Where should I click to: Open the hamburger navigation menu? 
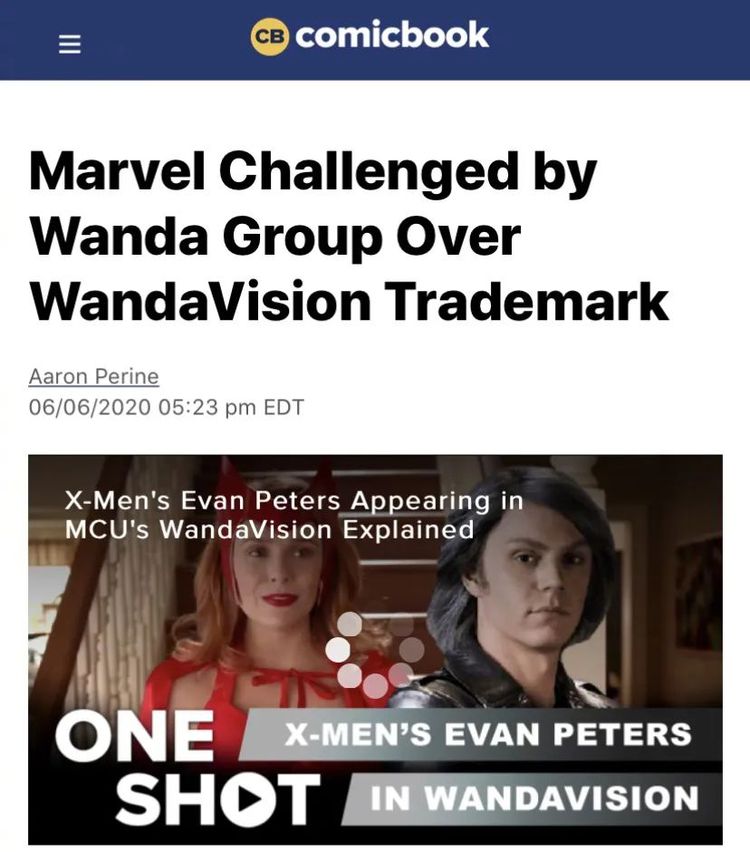pos(69,45)
